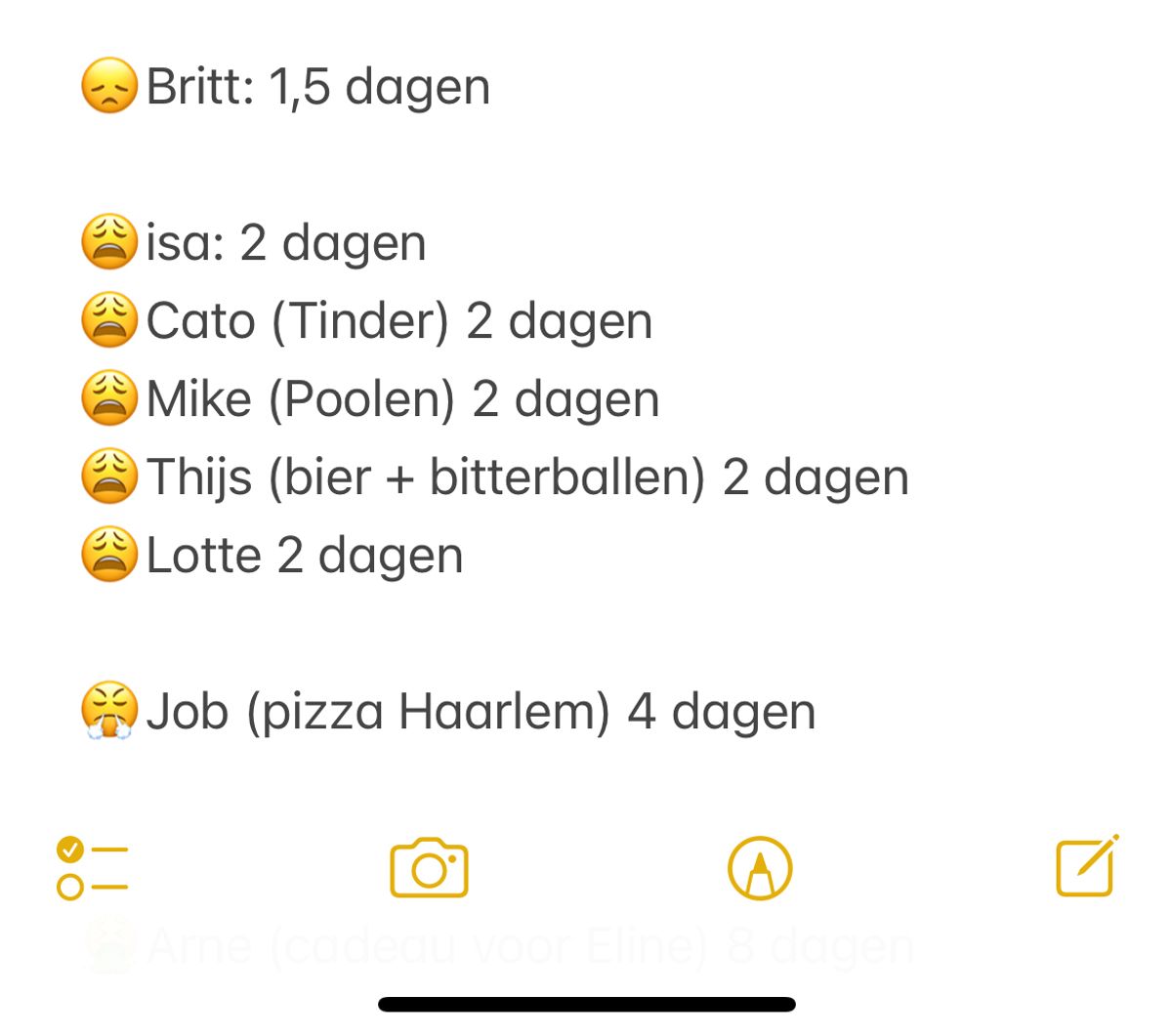
Task: Open the camera attachment options
Action: [429, 867]
